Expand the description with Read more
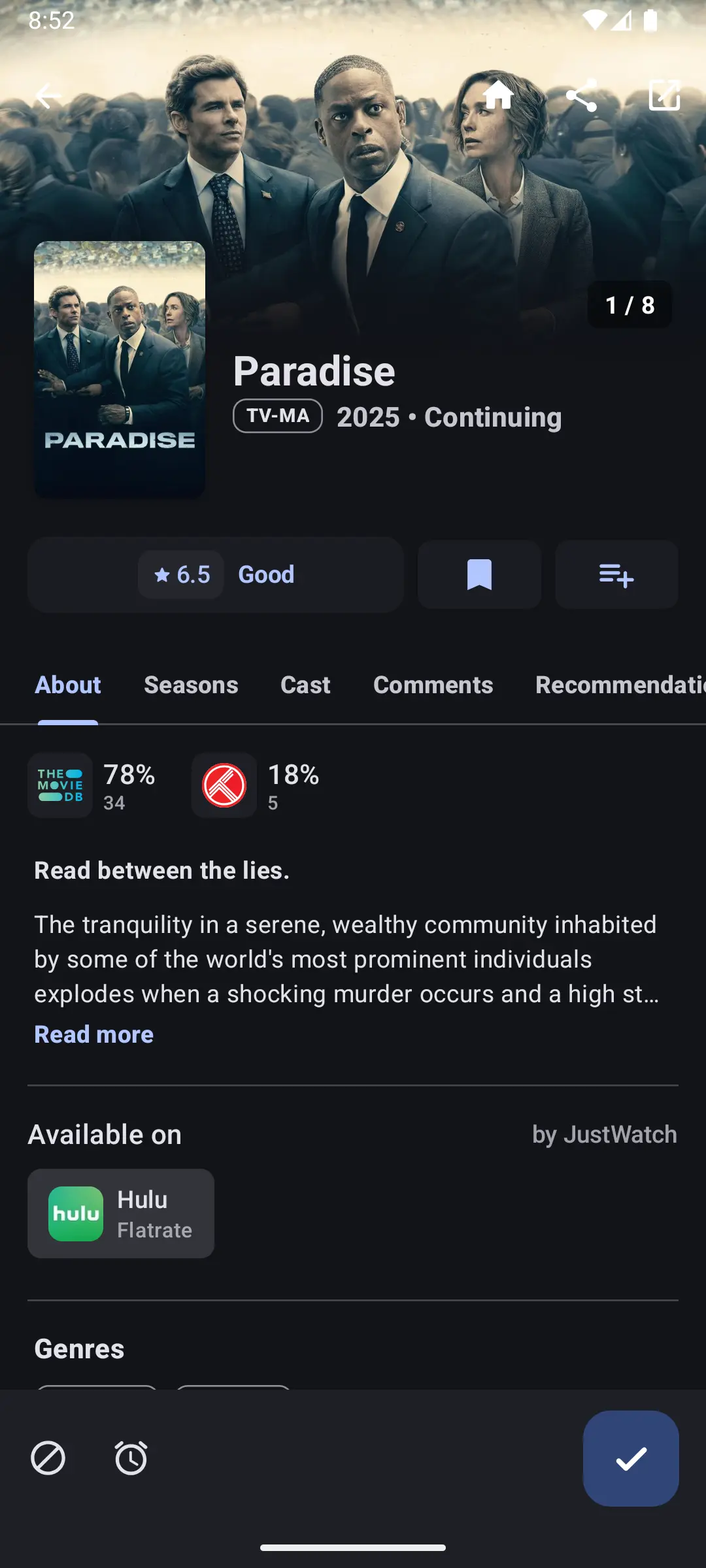This screenshot has width=706, height=1568. pyautogui.click(x=93, y=1034)
